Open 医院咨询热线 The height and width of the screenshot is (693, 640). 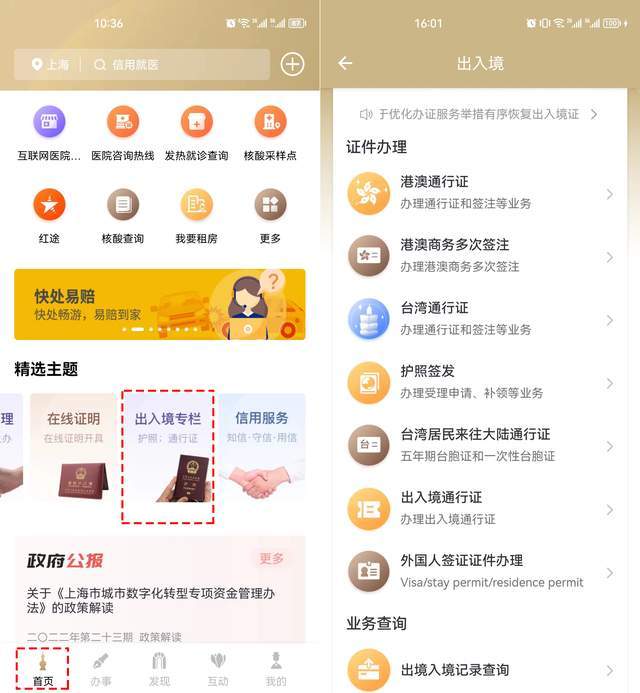(122, 133)
